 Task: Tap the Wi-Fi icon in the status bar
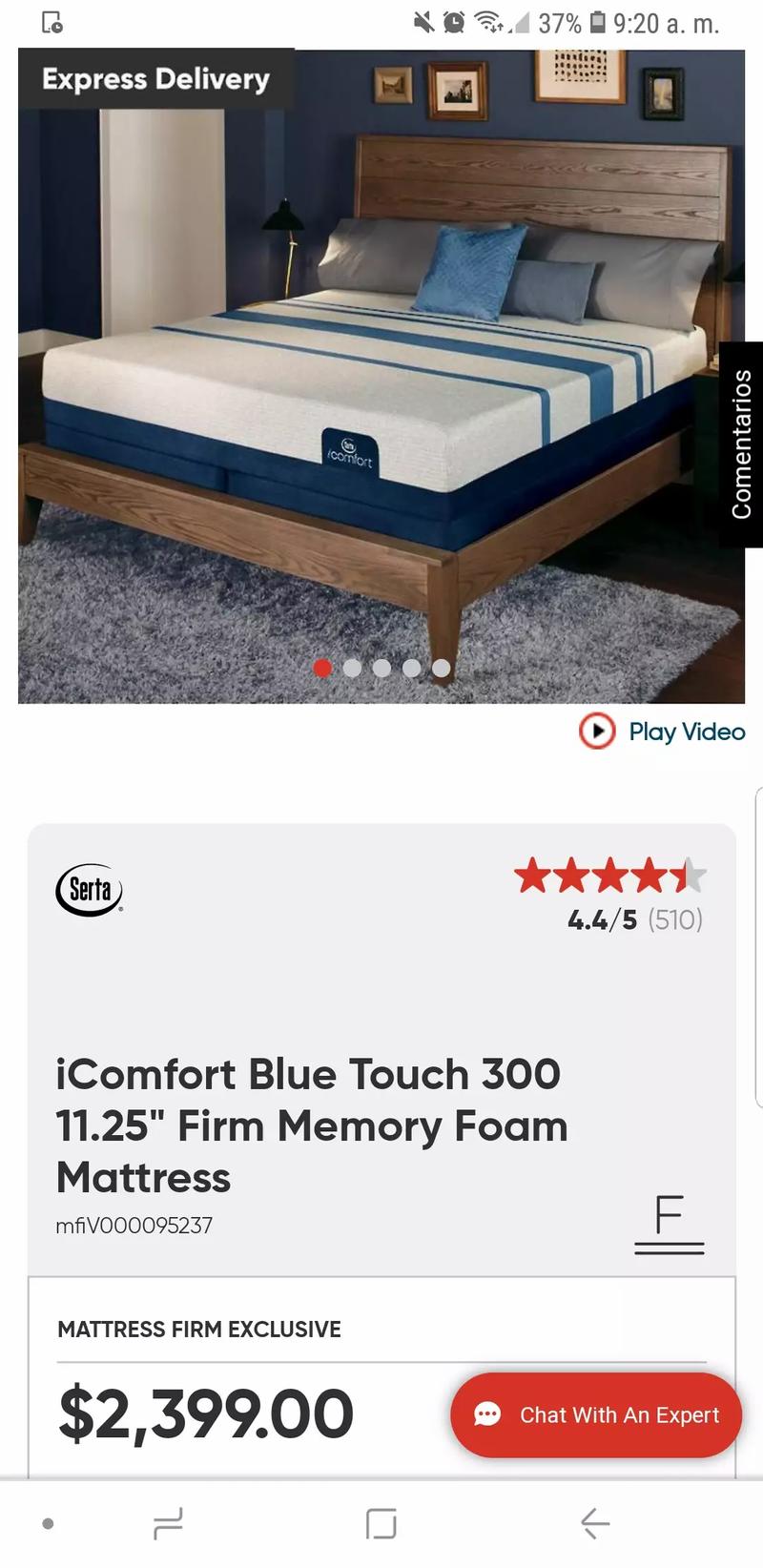click(x=485, y=21)
